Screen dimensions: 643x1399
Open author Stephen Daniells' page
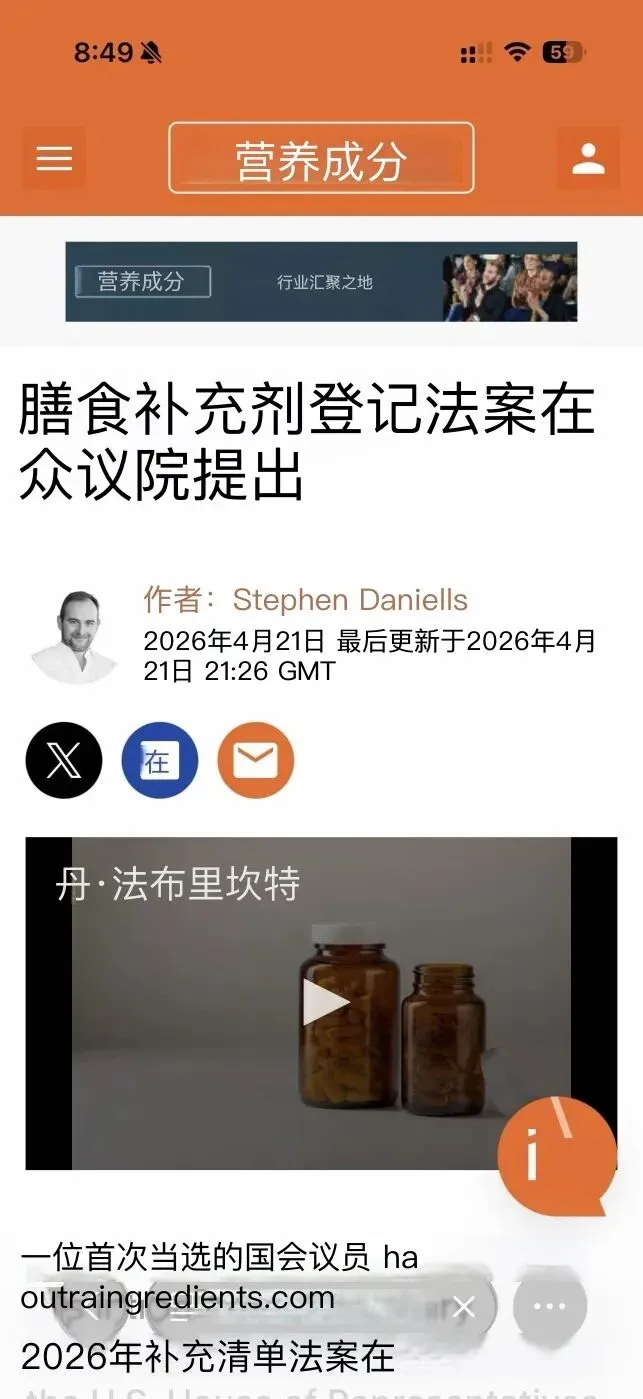pyautogui.click(x=349, y=600)
